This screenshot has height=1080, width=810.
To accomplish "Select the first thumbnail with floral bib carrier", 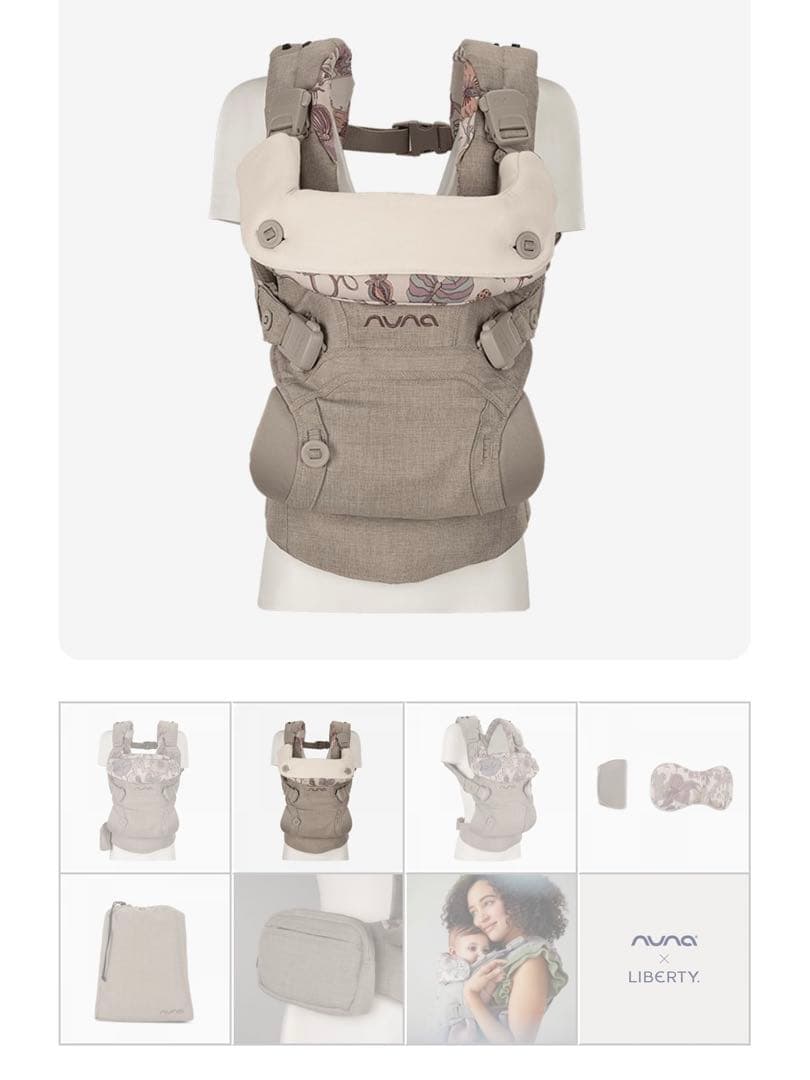I will (146, 787).
